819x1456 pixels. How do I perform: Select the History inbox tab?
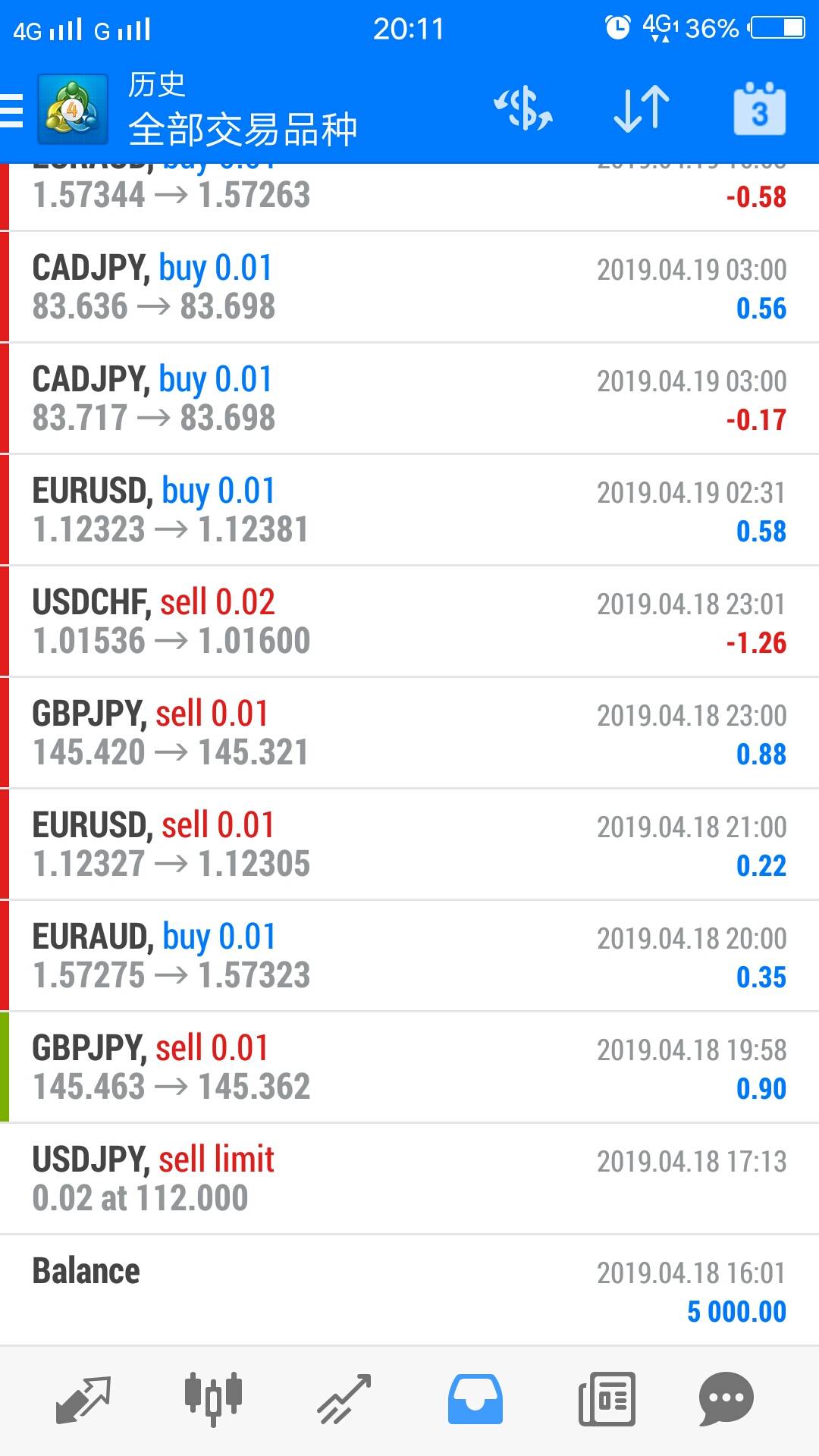coord(475,1399)
